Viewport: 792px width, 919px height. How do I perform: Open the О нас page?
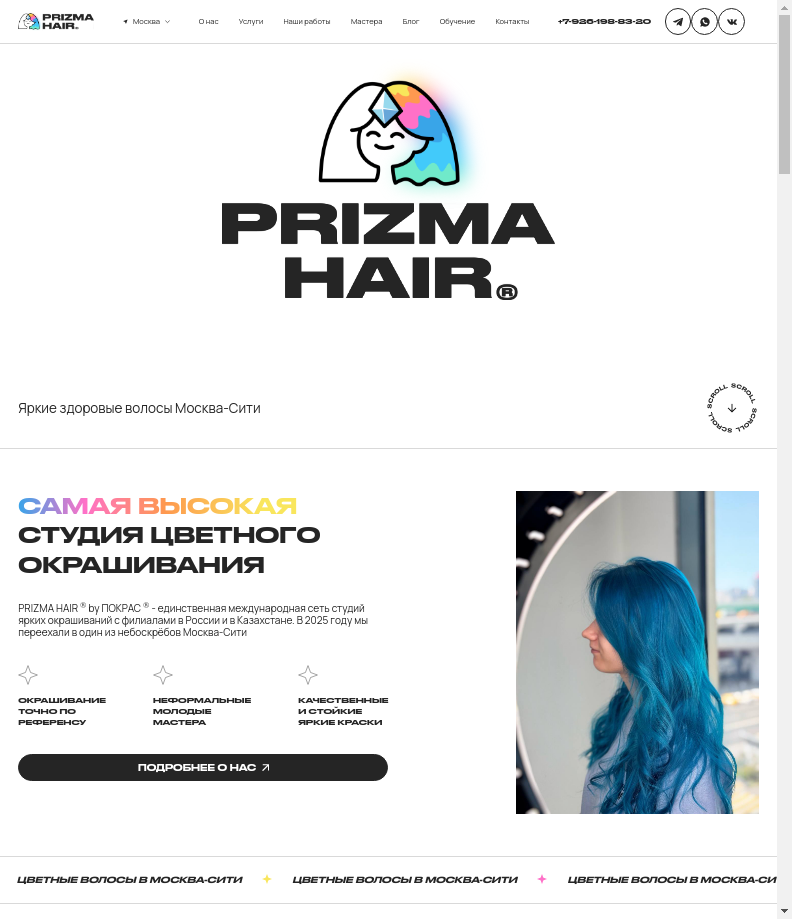[x=208, y=21]
